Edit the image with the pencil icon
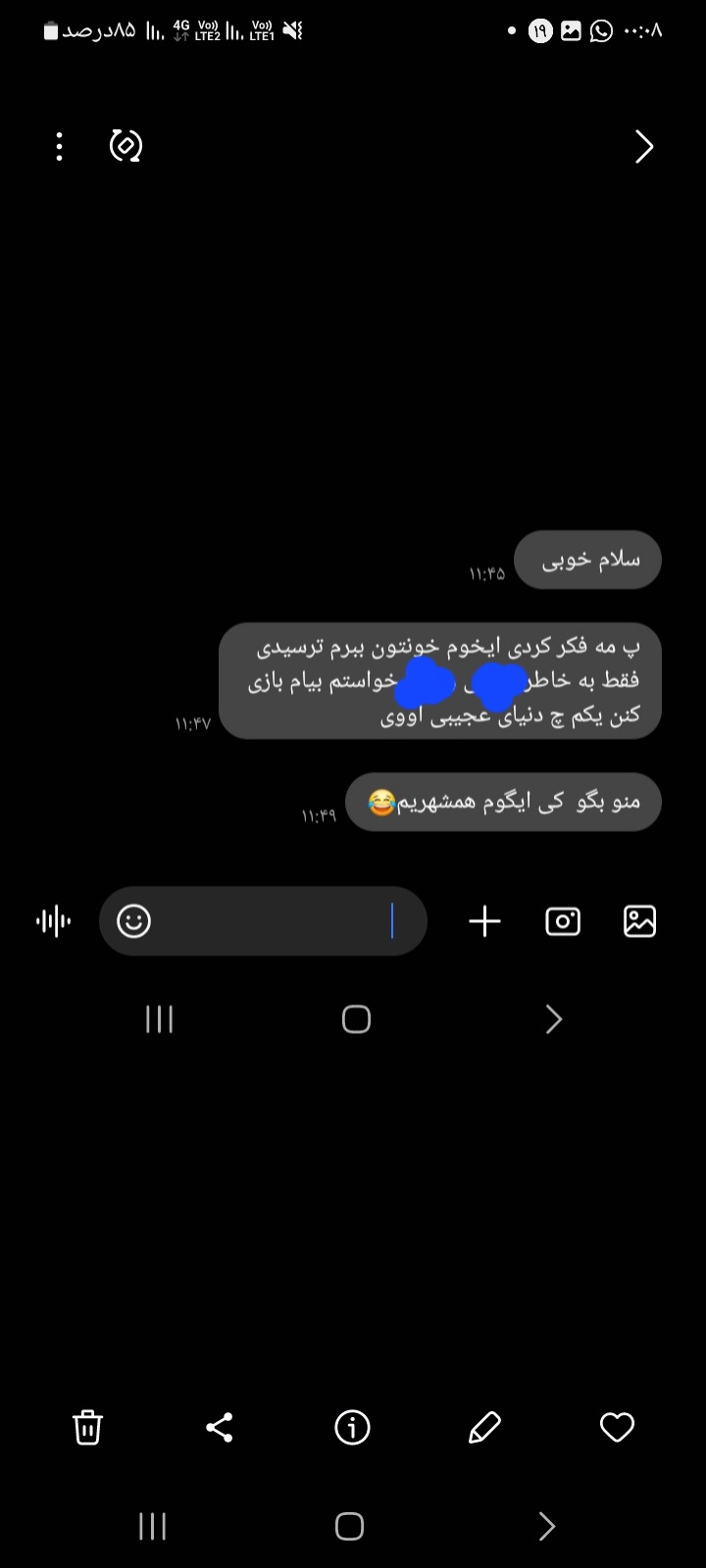 (484, 1427)
